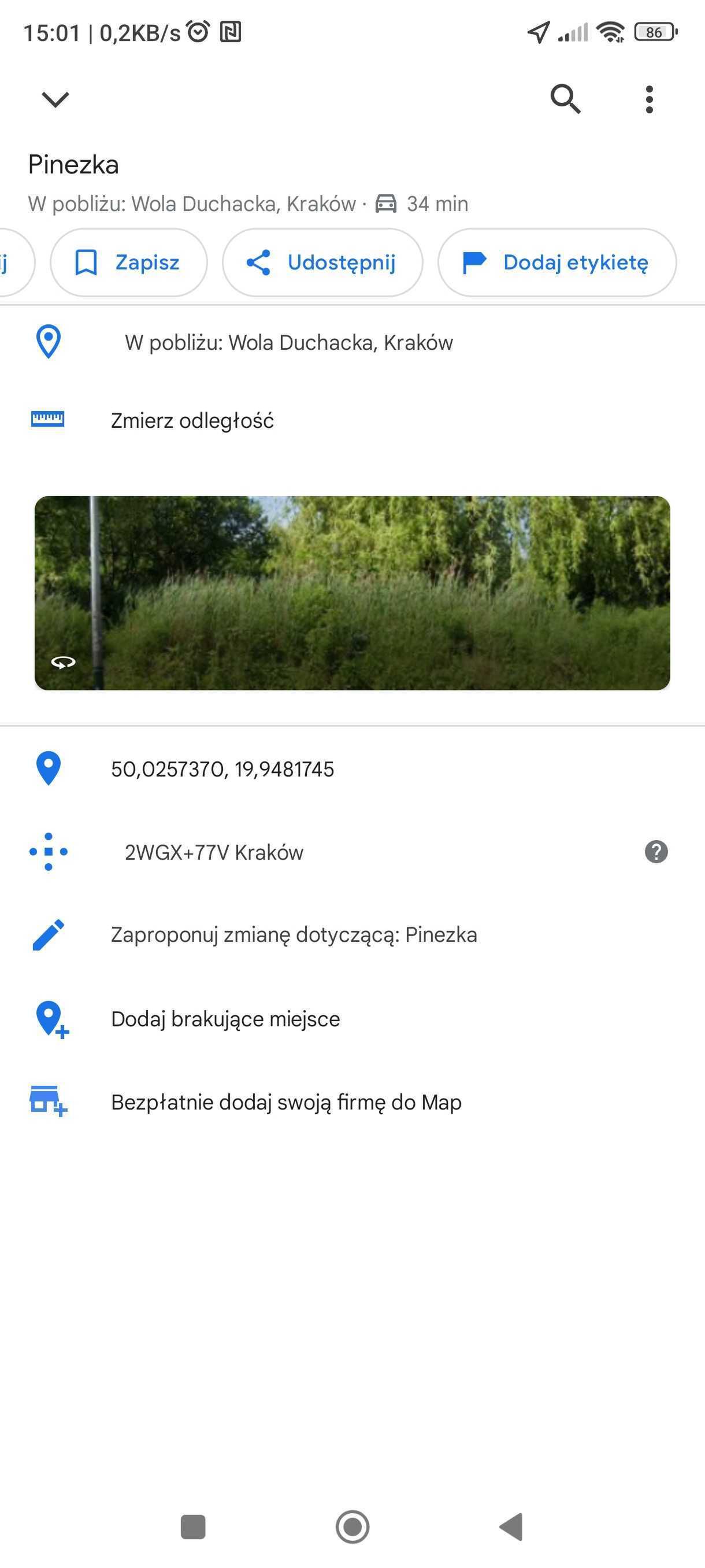Tap the share icon next to Udostępnij
705x1568 pixels.
coord(259,262)
